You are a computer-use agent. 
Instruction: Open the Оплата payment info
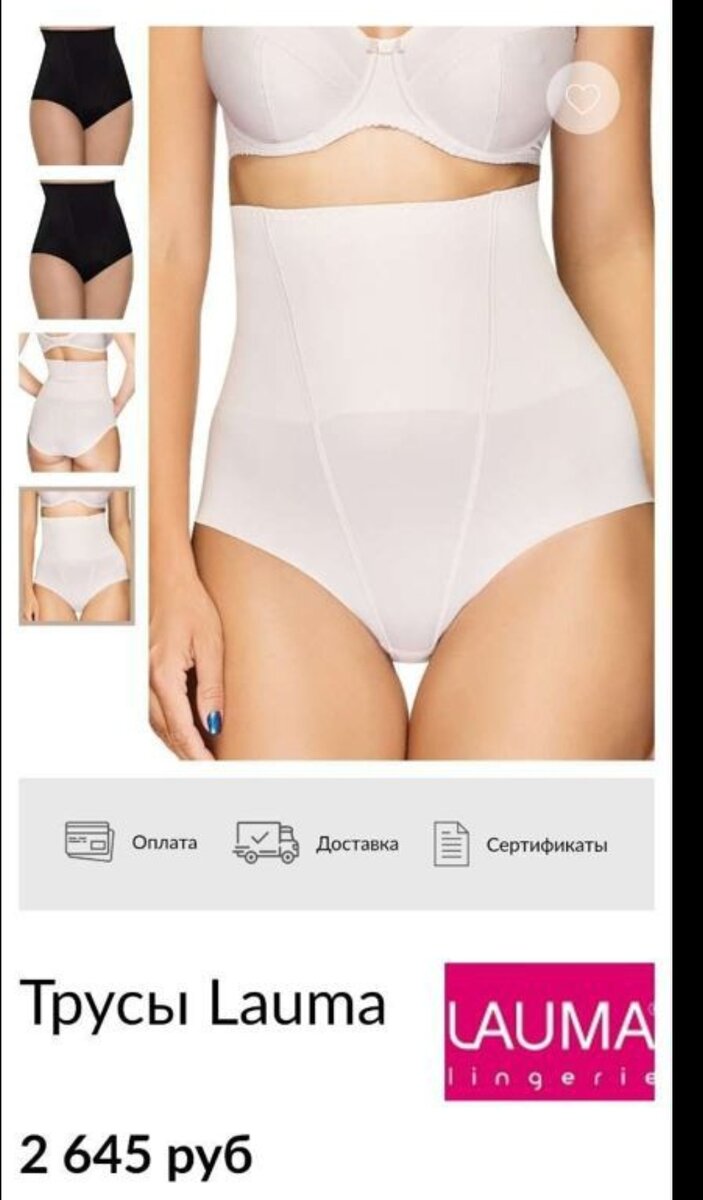(131, 843)
